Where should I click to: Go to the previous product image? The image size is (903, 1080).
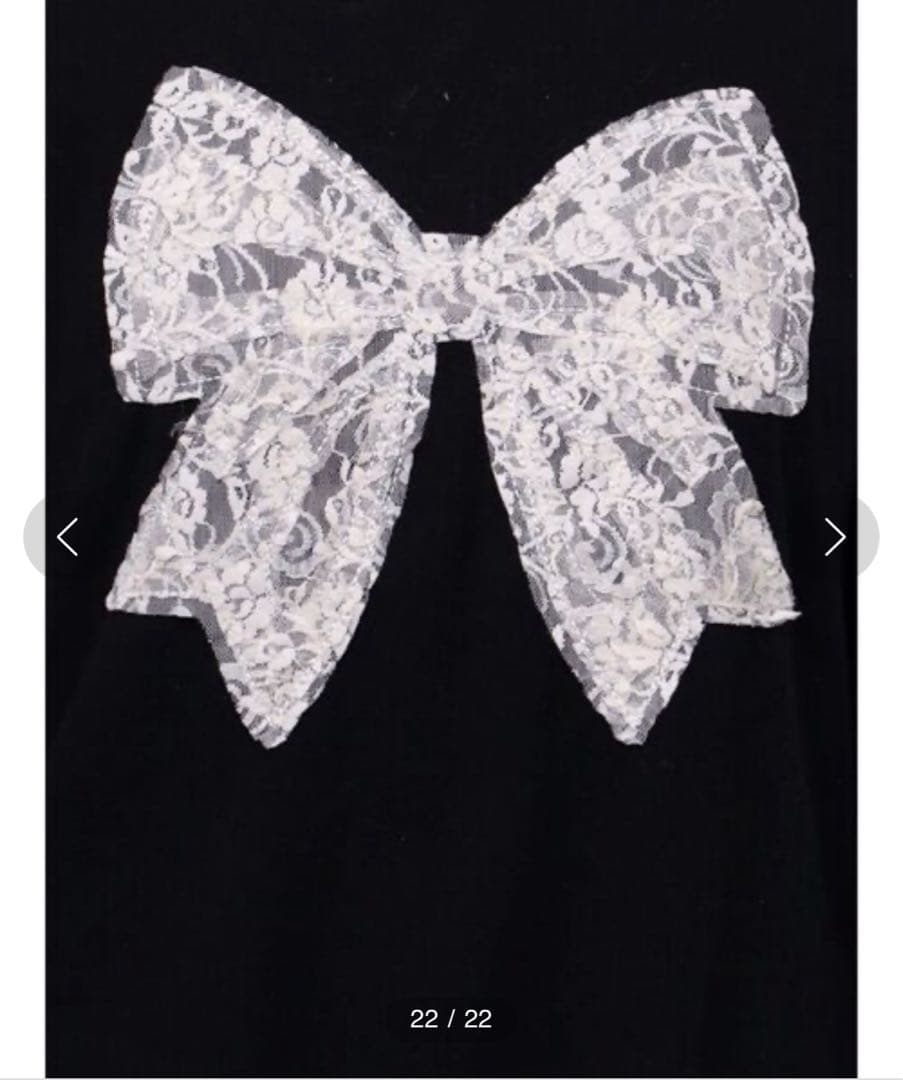coord(66,537)
